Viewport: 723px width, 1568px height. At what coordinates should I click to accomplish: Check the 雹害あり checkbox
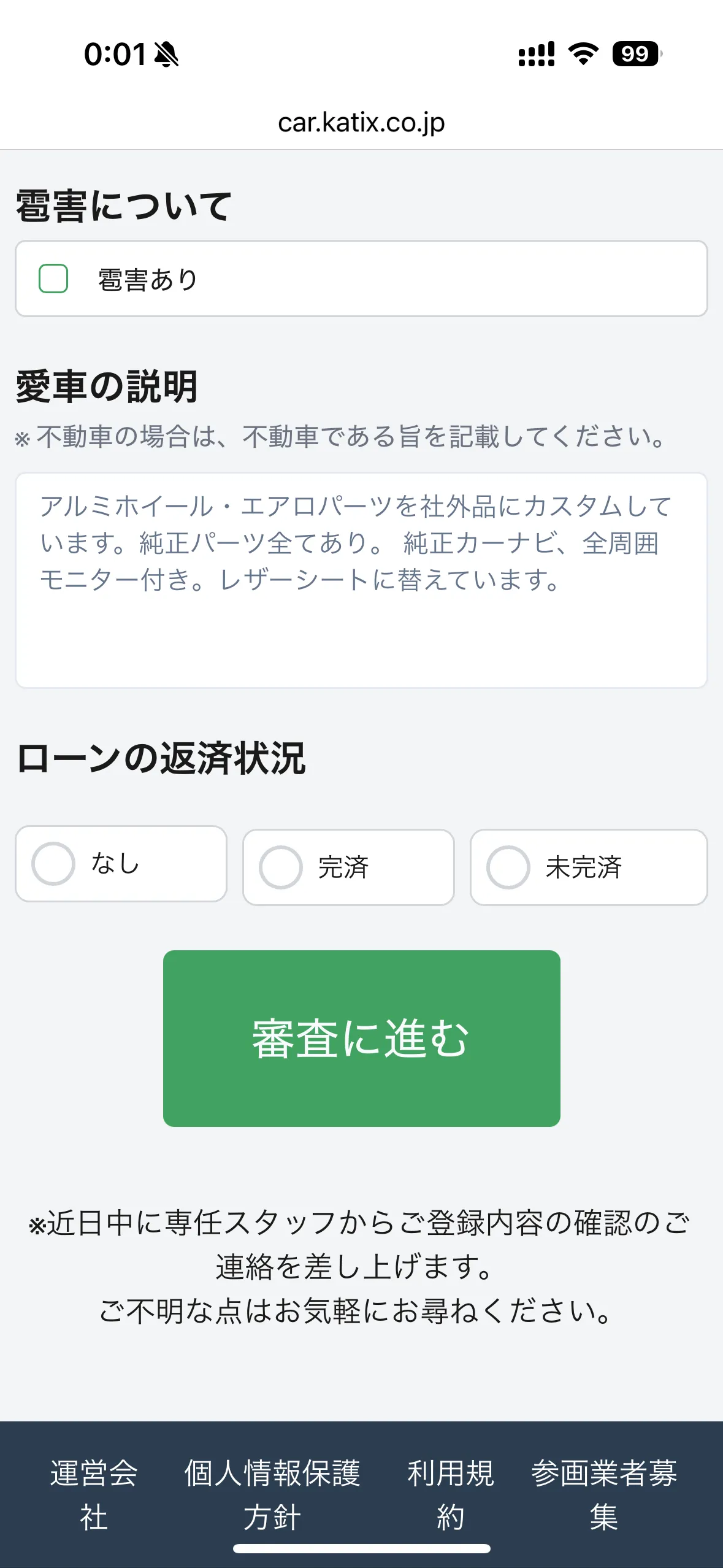tap(52, 278)
